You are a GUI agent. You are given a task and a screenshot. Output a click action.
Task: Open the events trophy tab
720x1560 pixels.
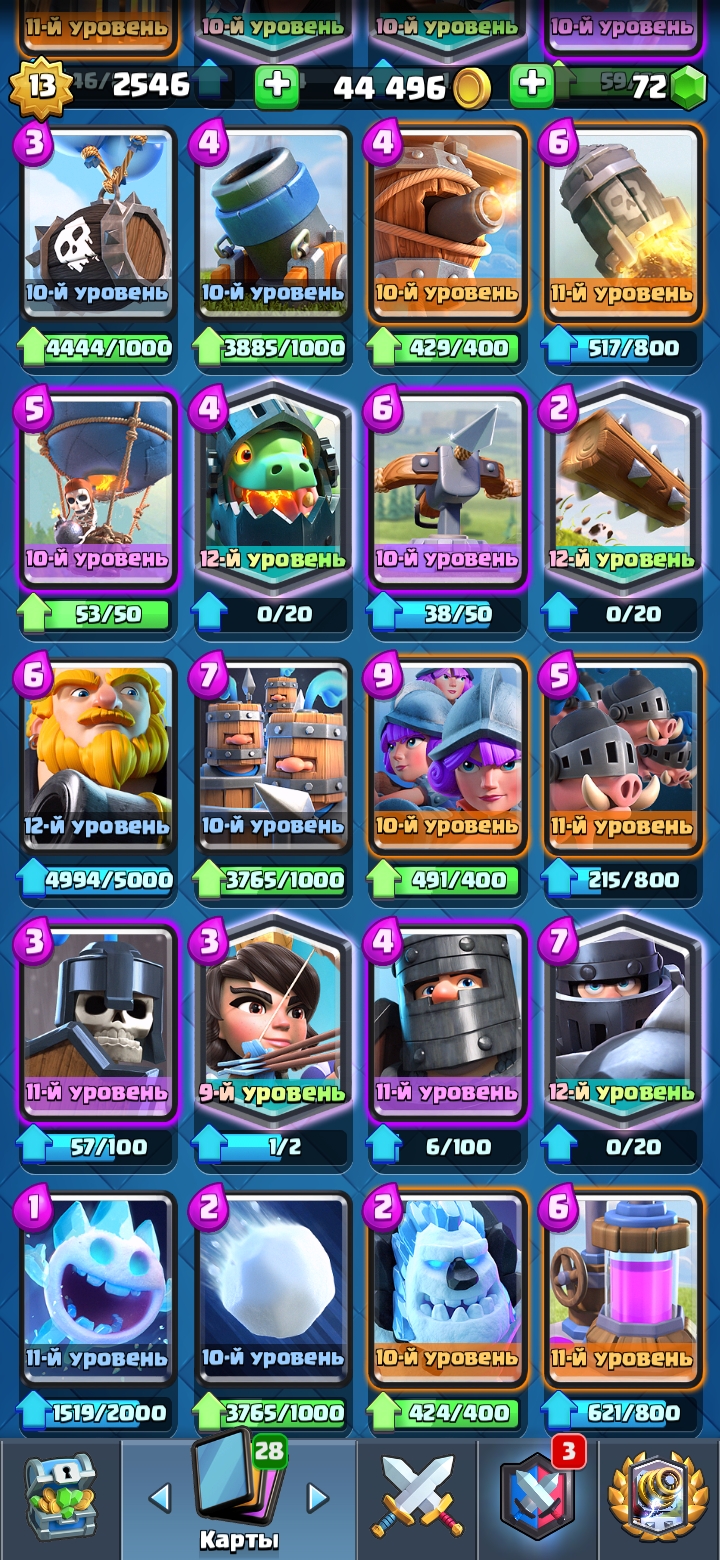click(x=658, y=1497)
